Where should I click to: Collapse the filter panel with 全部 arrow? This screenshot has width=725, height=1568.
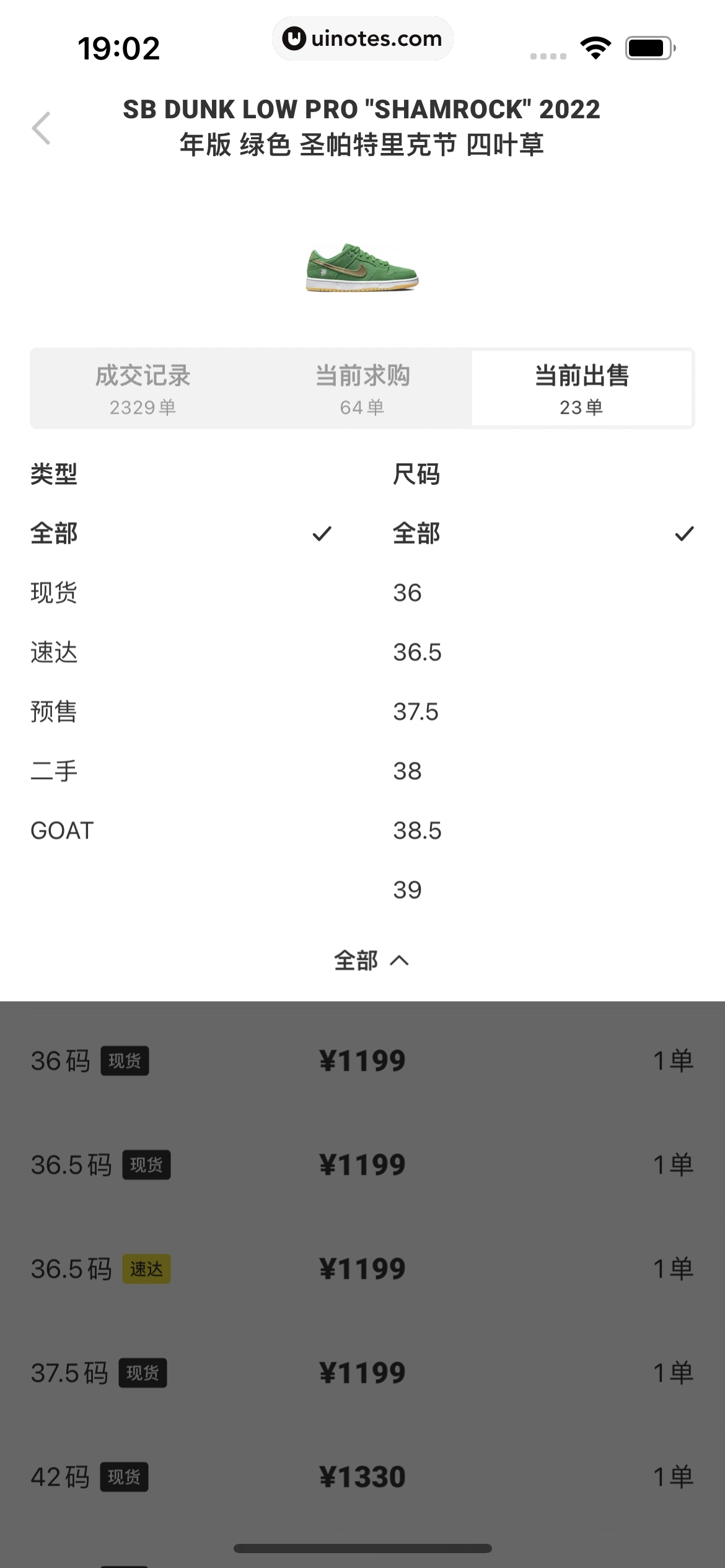371,960
